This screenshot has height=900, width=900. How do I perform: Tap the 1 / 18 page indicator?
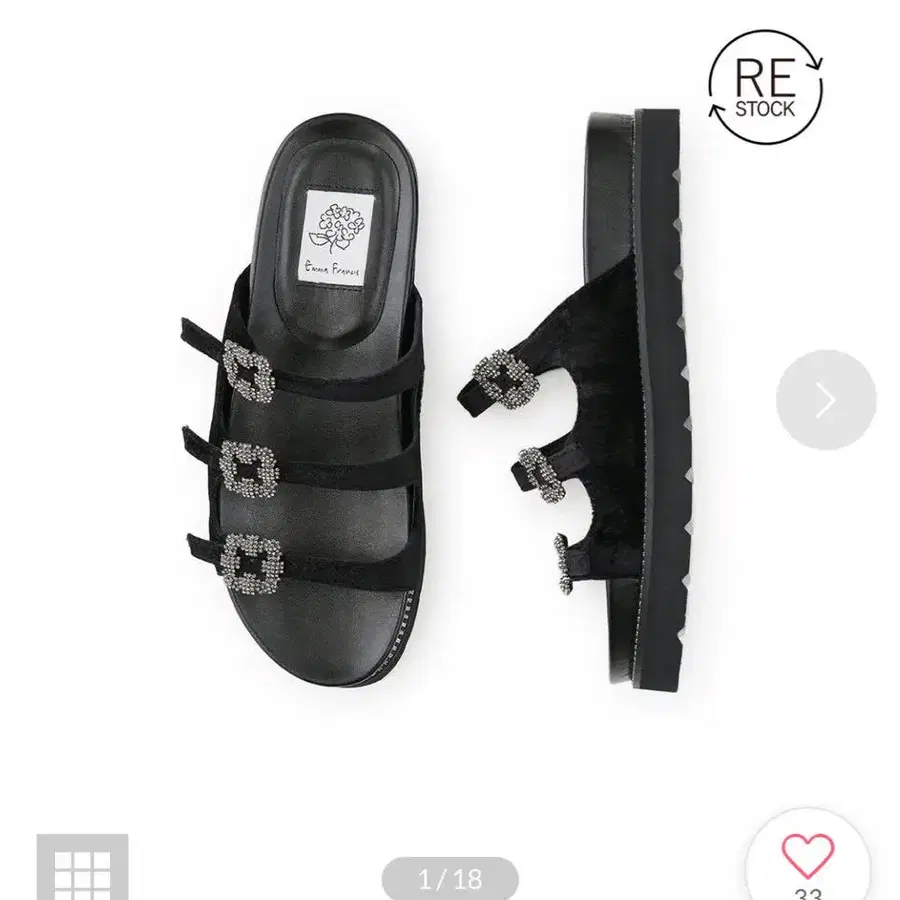[450, 879]
